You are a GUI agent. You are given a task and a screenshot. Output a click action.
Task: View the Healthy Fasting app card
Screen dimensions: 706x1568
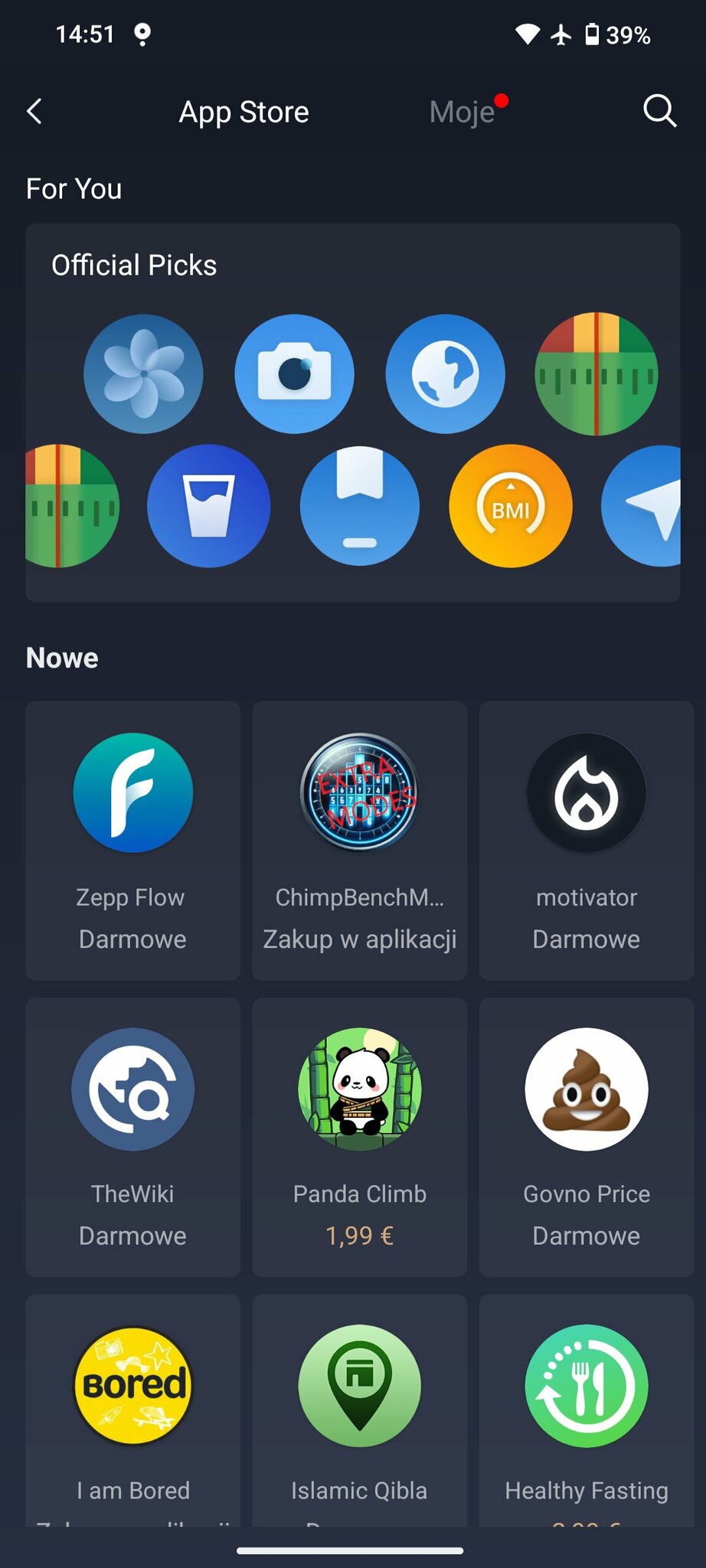586,1409
